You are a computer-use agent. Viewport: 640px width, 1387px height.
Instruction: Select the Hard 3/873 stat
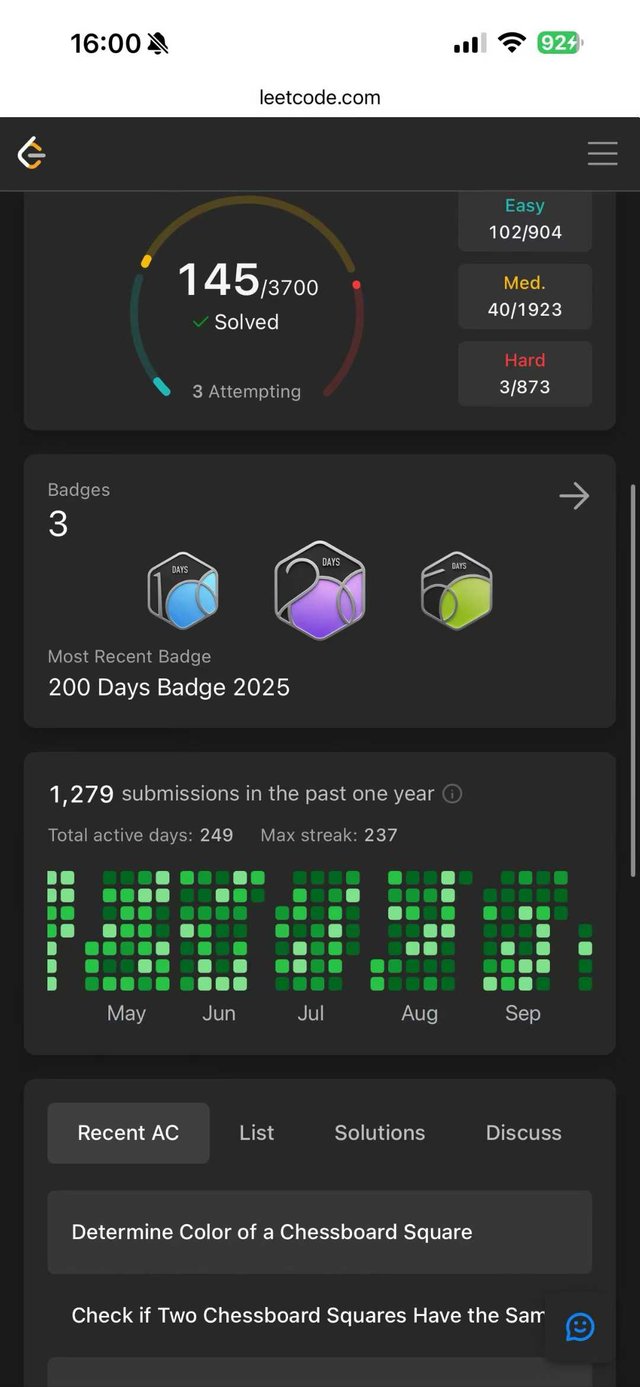pyautogui.click(x=525, y=374)
